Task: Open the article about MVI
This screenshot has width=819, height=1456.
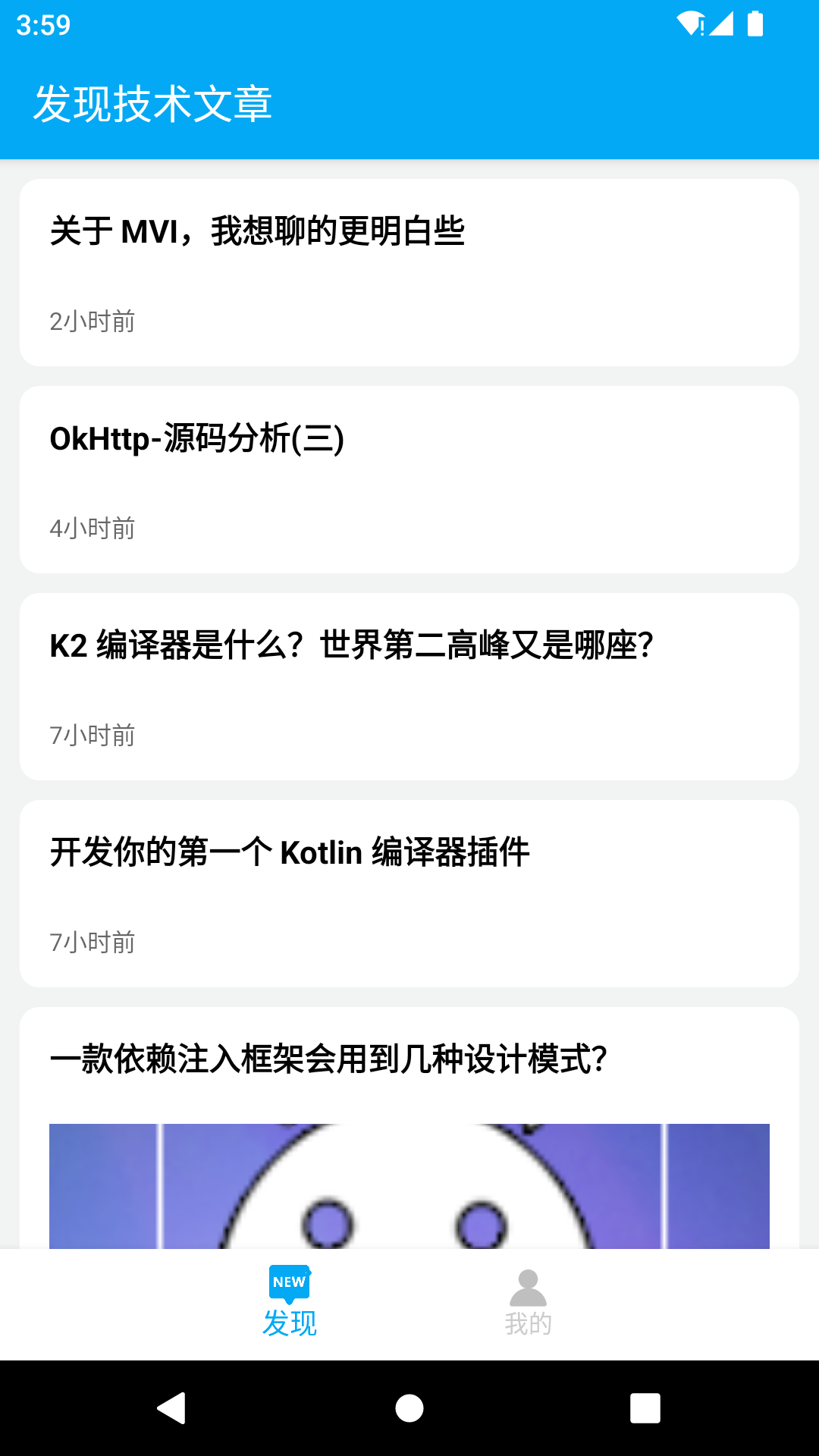Action: [x=409, y=272]
